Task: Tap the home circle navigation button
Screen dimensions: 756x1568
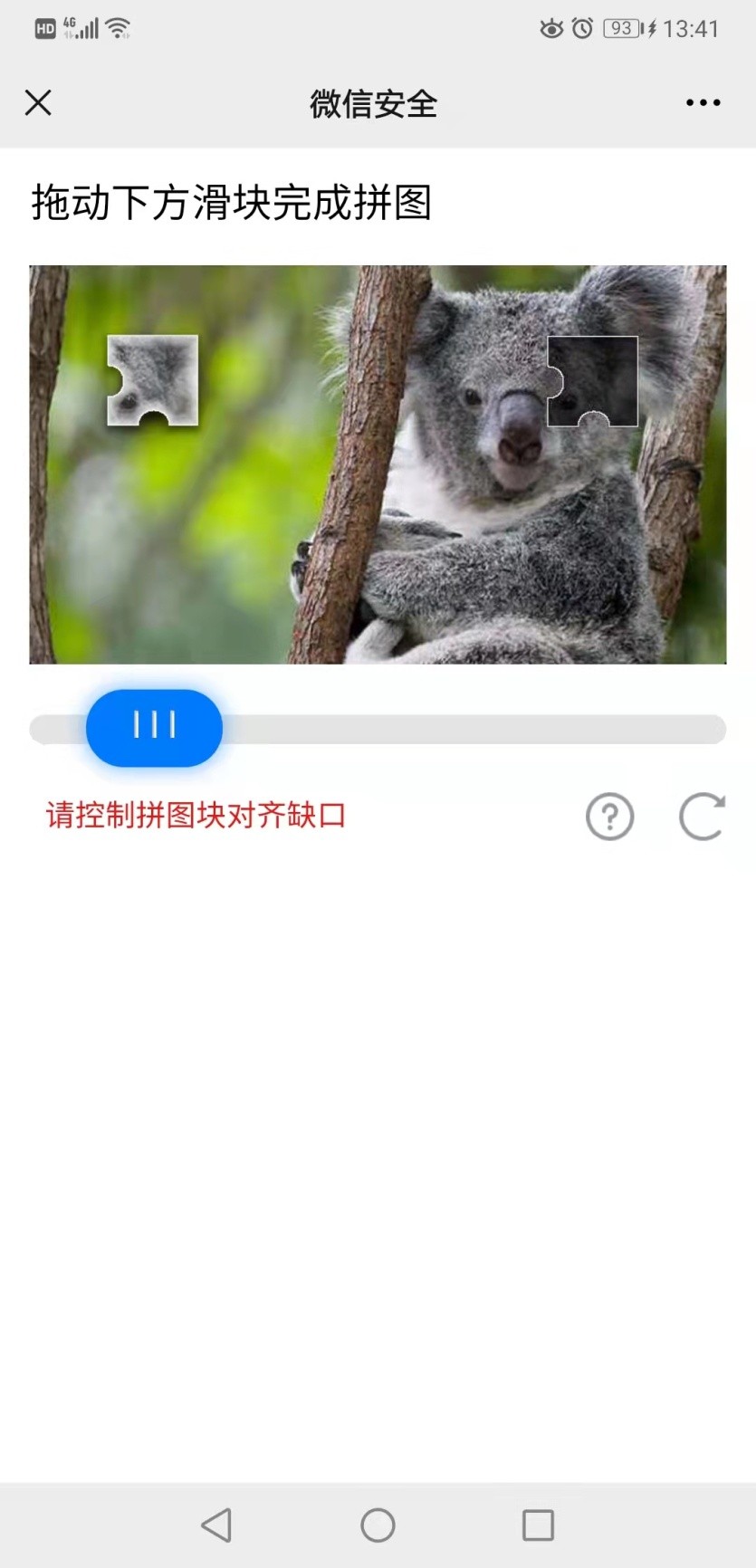Action: pyautogui.click(x=377, y=1525)
